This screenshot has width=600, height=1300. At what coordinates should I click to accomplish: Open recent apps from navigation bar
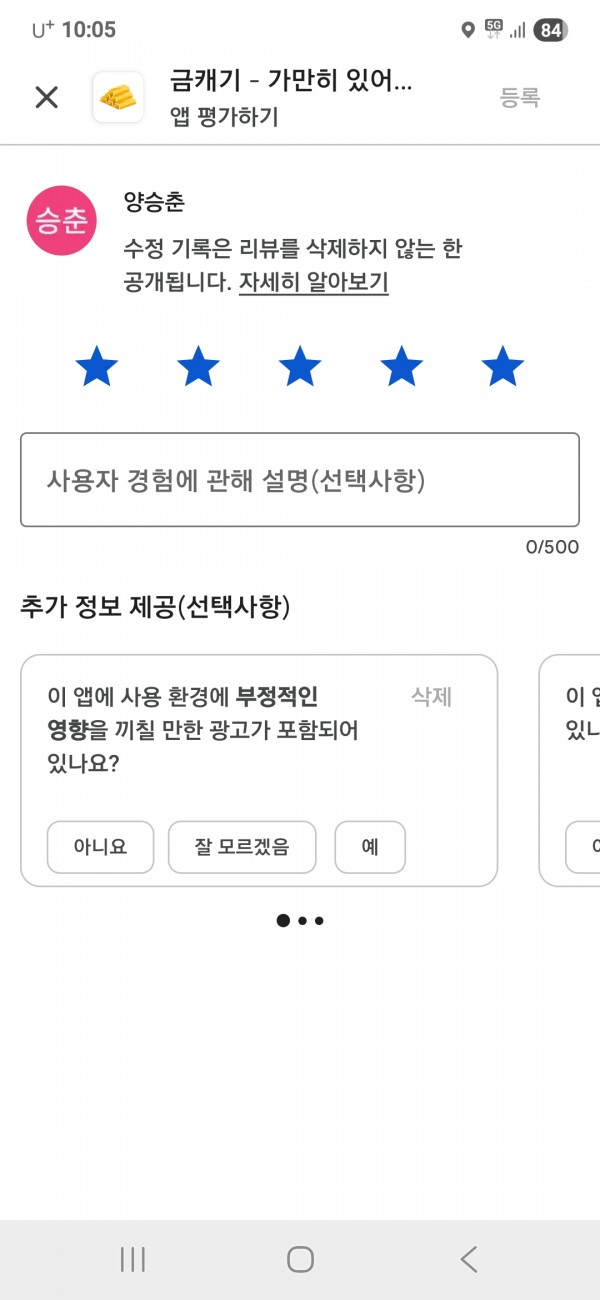(x=132, y=1259)
